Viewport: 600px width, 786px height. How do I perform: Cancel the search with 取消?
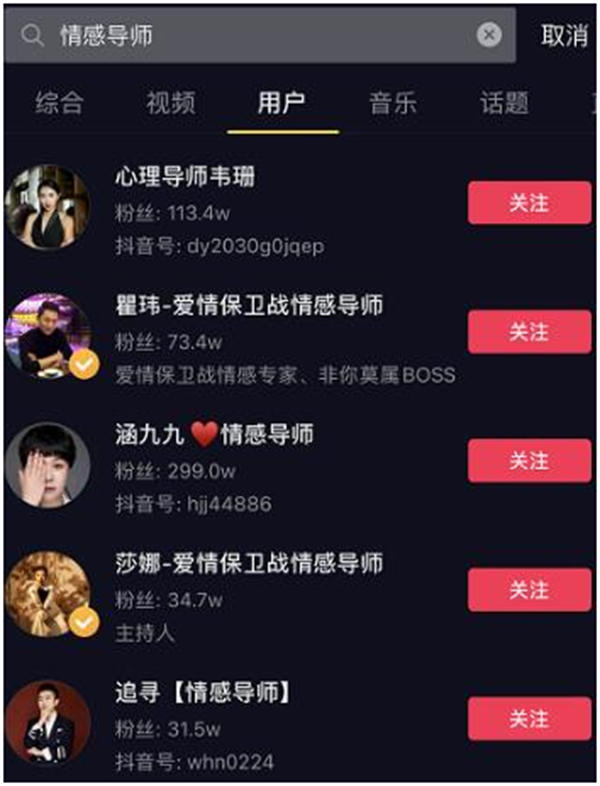pos(564,36)
